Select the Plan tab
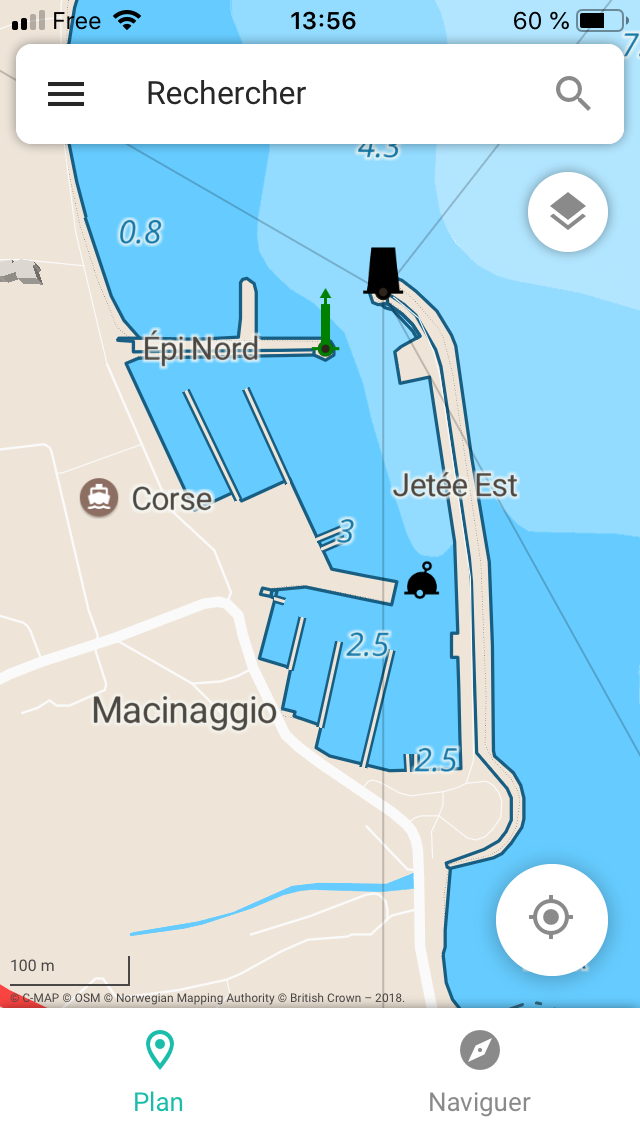The image size is (640, 1136). [159, 1072]
